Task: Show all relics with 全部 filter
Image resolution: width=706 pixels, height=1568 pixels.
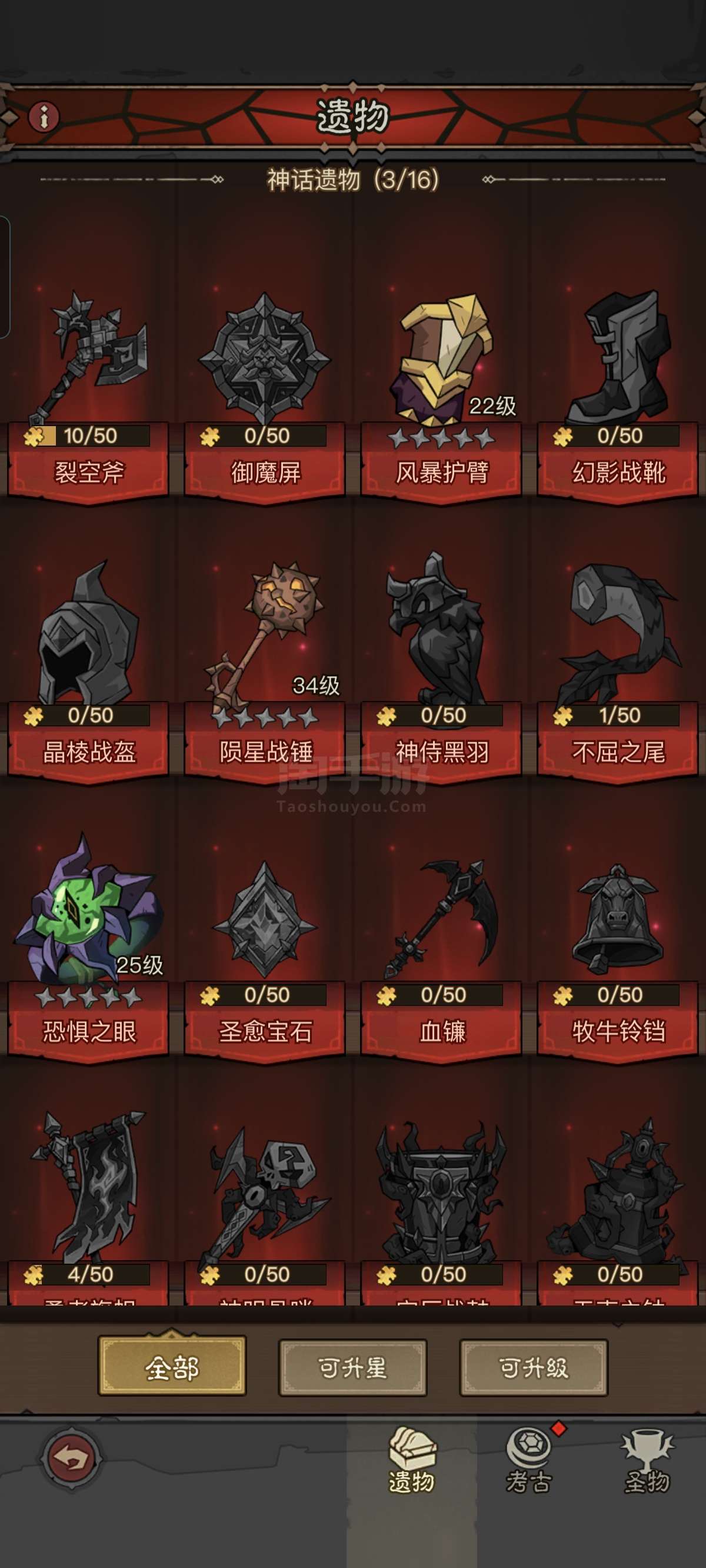Action: click(172, 1368)
